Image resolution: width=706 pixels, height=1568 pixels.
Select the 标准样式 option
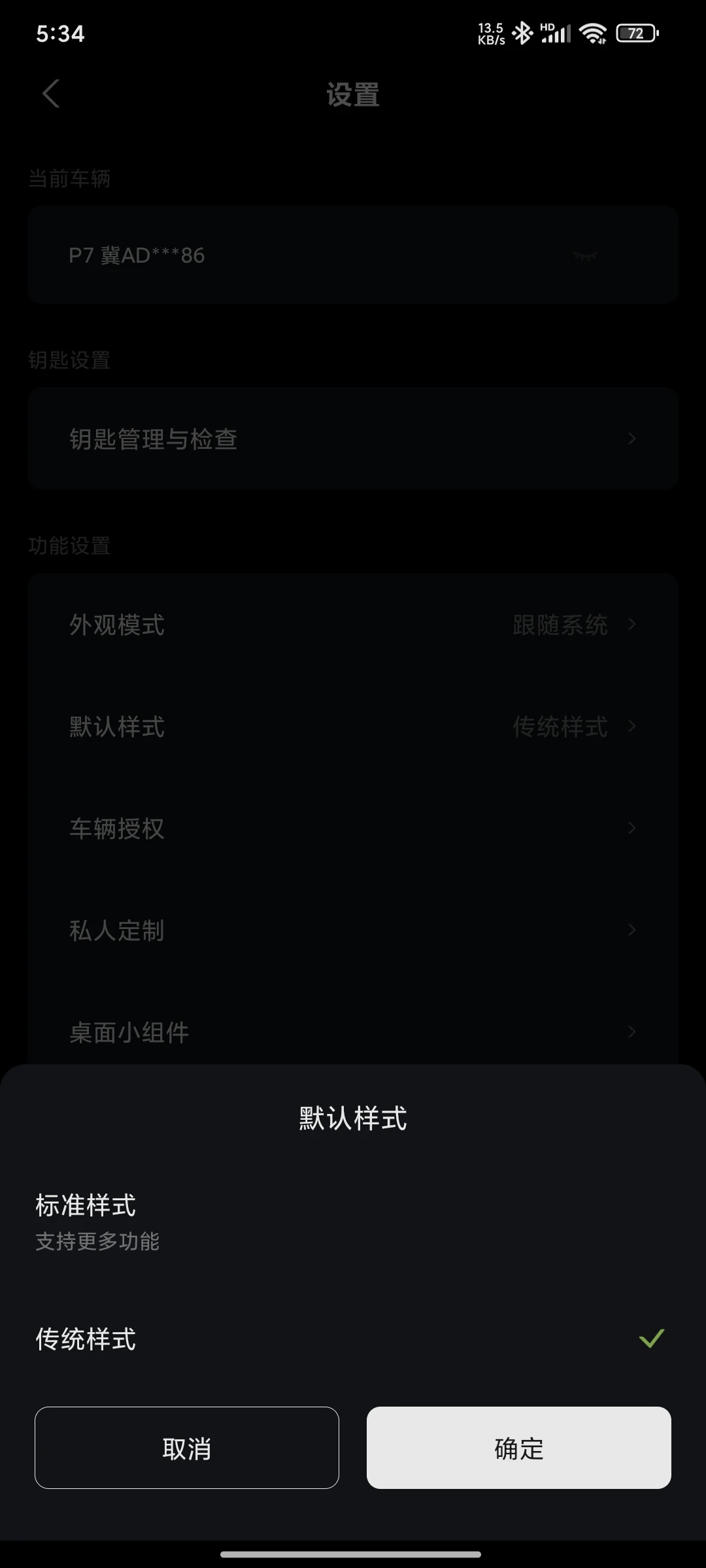(x=353, y=1222)
